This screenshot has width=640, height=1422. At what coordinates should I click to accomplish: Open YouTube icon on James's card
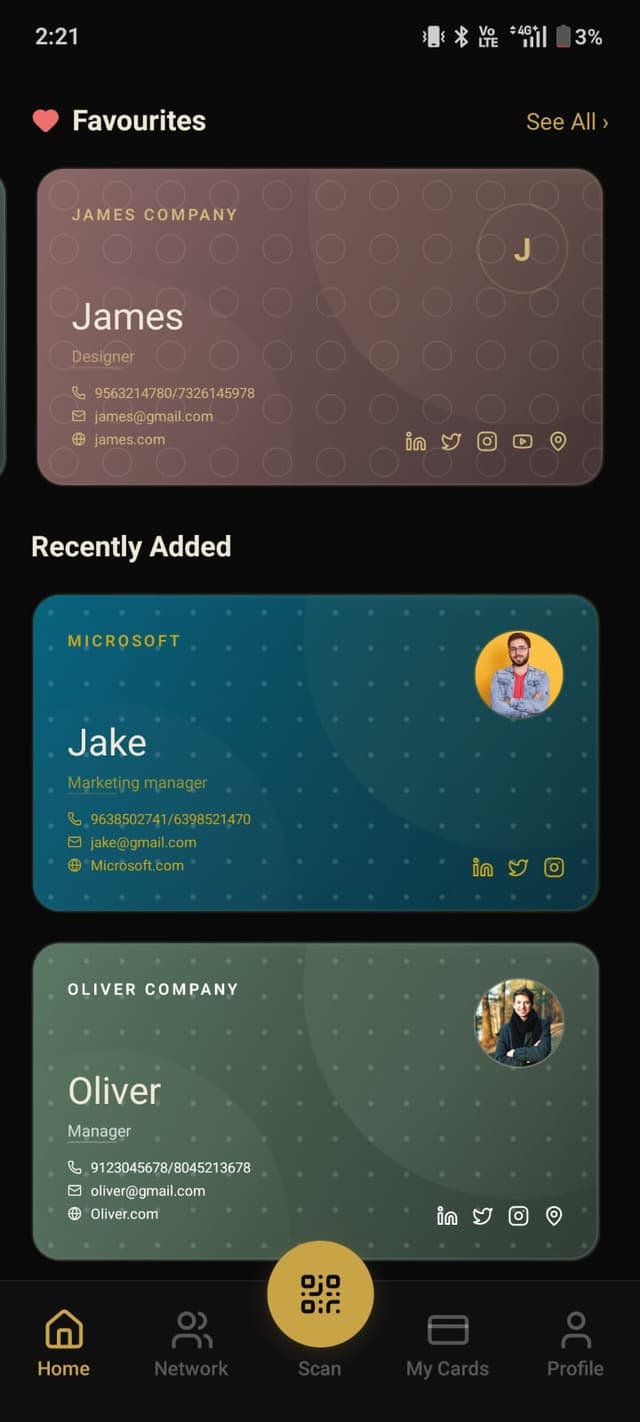522,441
